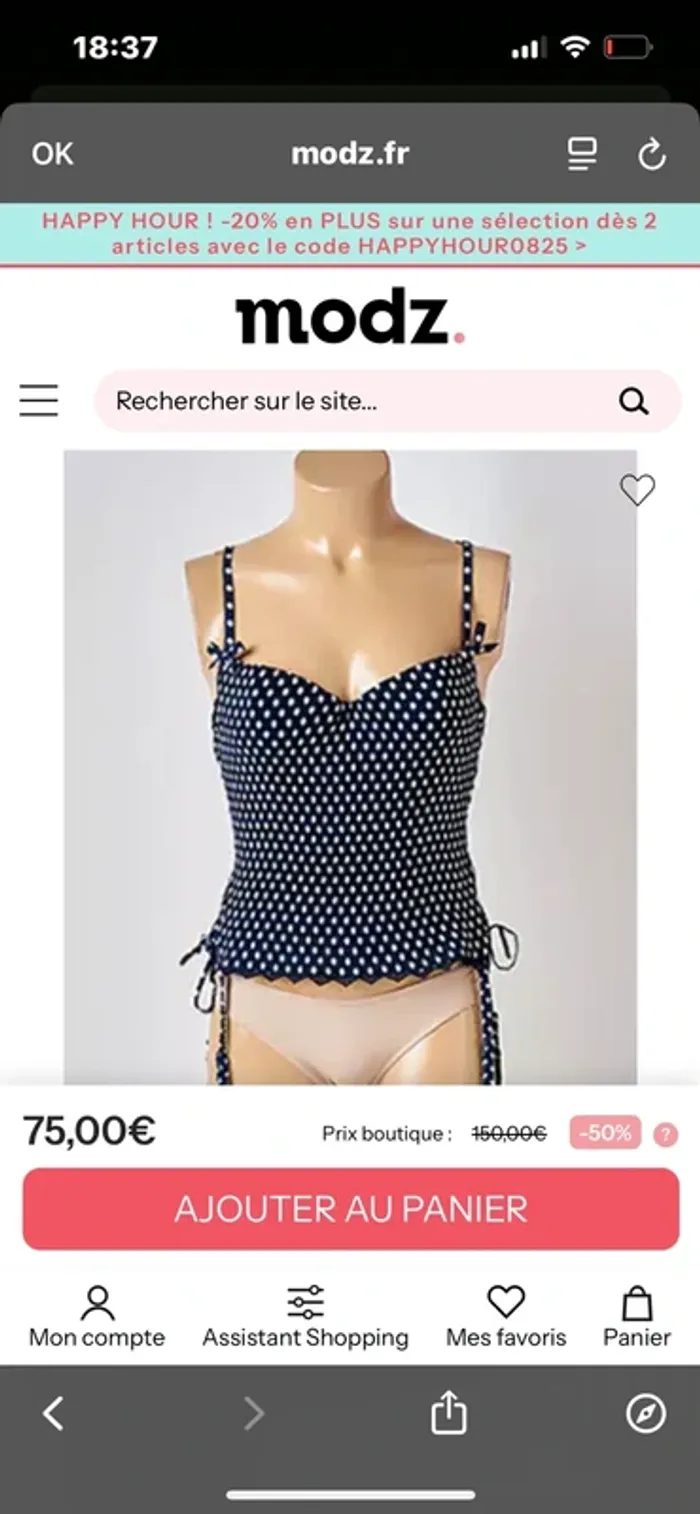The image size is (700, 1514).
Task: Open the Happy Hour promo banner
Action: [x=350, y=233]
